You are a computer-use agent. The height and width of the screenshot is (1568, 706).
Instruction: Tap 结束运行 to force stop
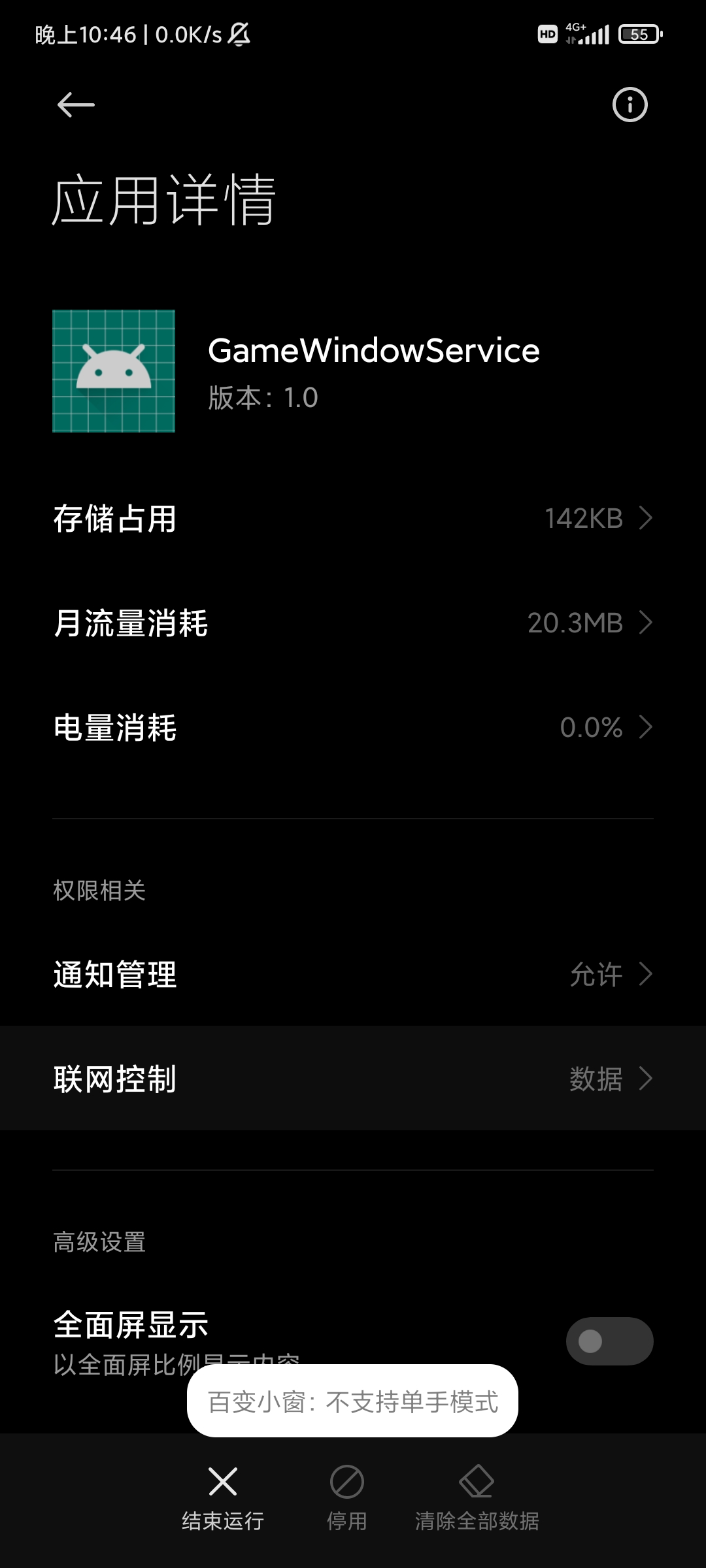pyautogui.click(x=223, y=1499)
